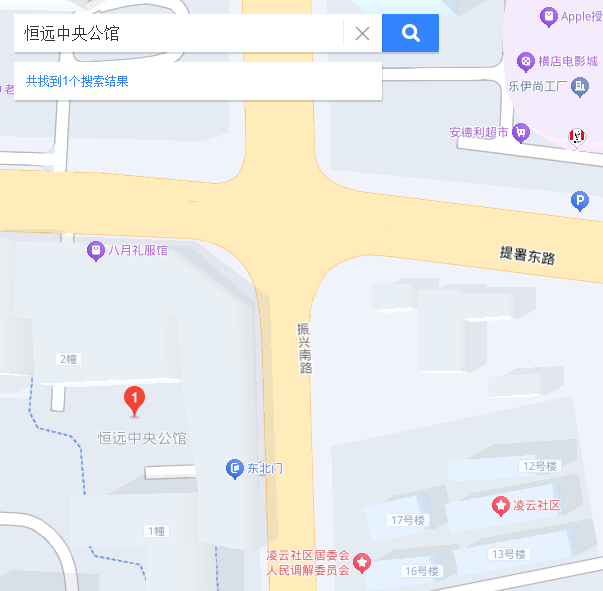Open the 凌云社区居委会 marker
The height and width of the screenshot is (591, 603).
pos(363,563)
